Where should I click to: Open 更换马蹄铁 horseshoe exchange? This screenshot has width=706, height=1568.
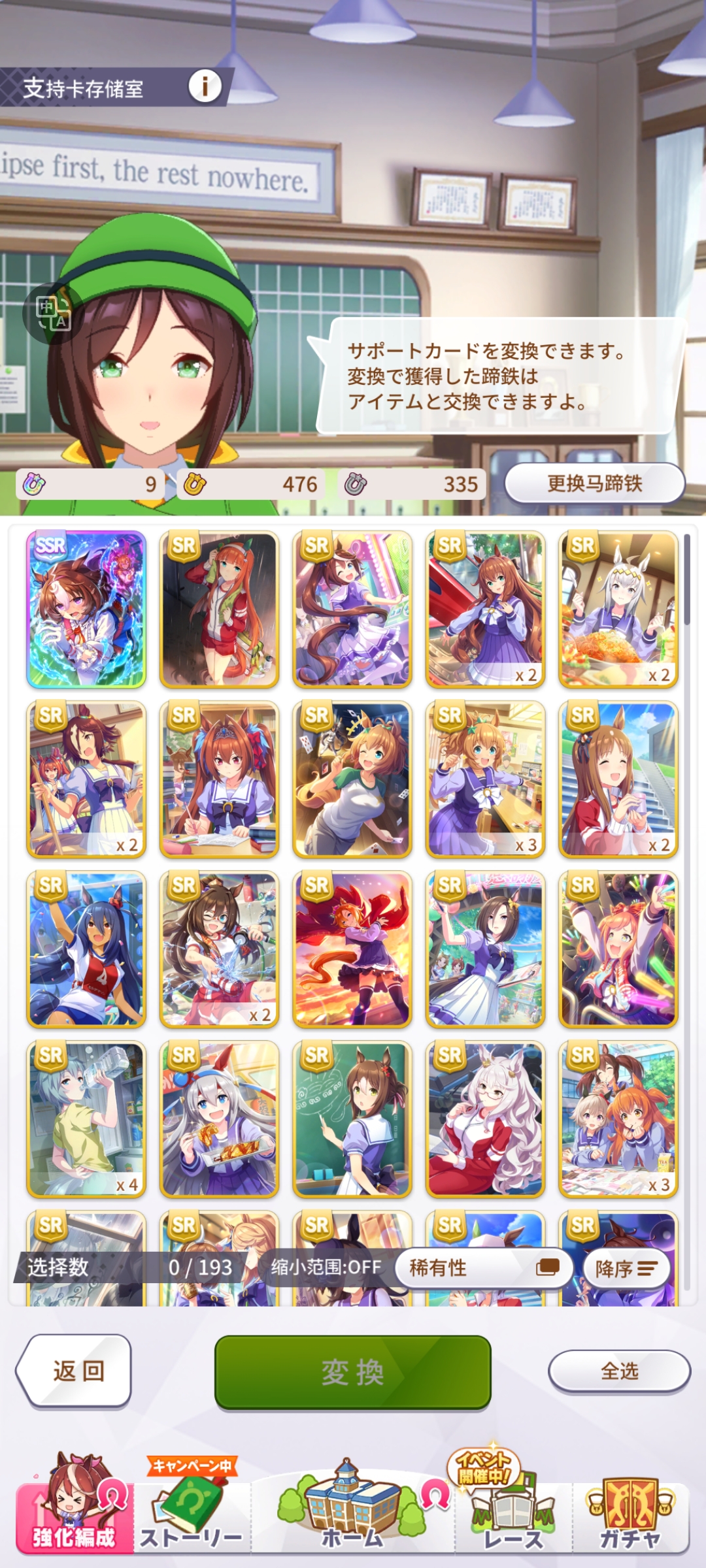pyautogui.click(x=595, y=483)
